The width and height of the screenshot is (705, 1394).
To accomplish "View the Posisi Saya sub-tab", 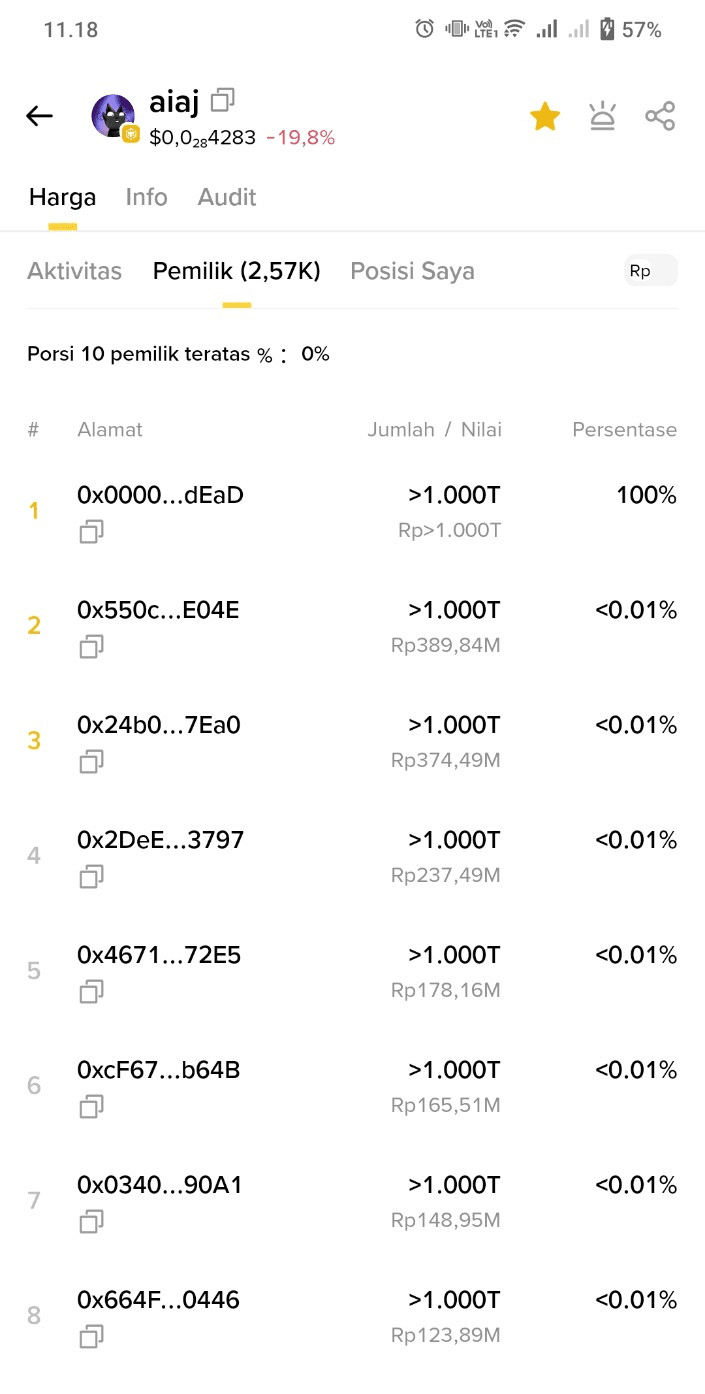I will (412, 271).
